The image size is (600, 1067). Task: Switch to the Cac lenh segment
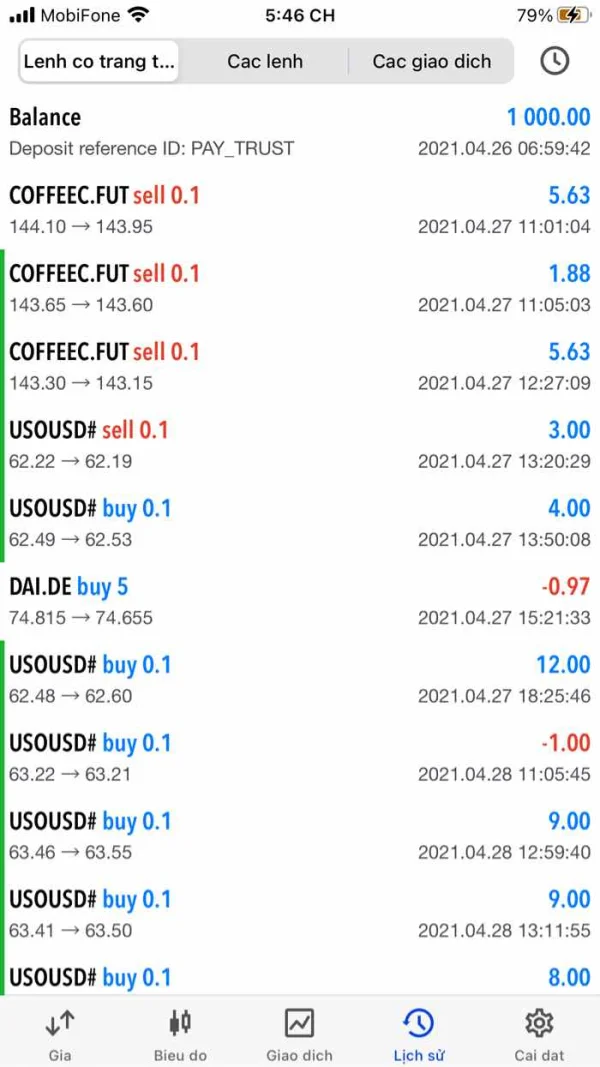coord(265,61)
